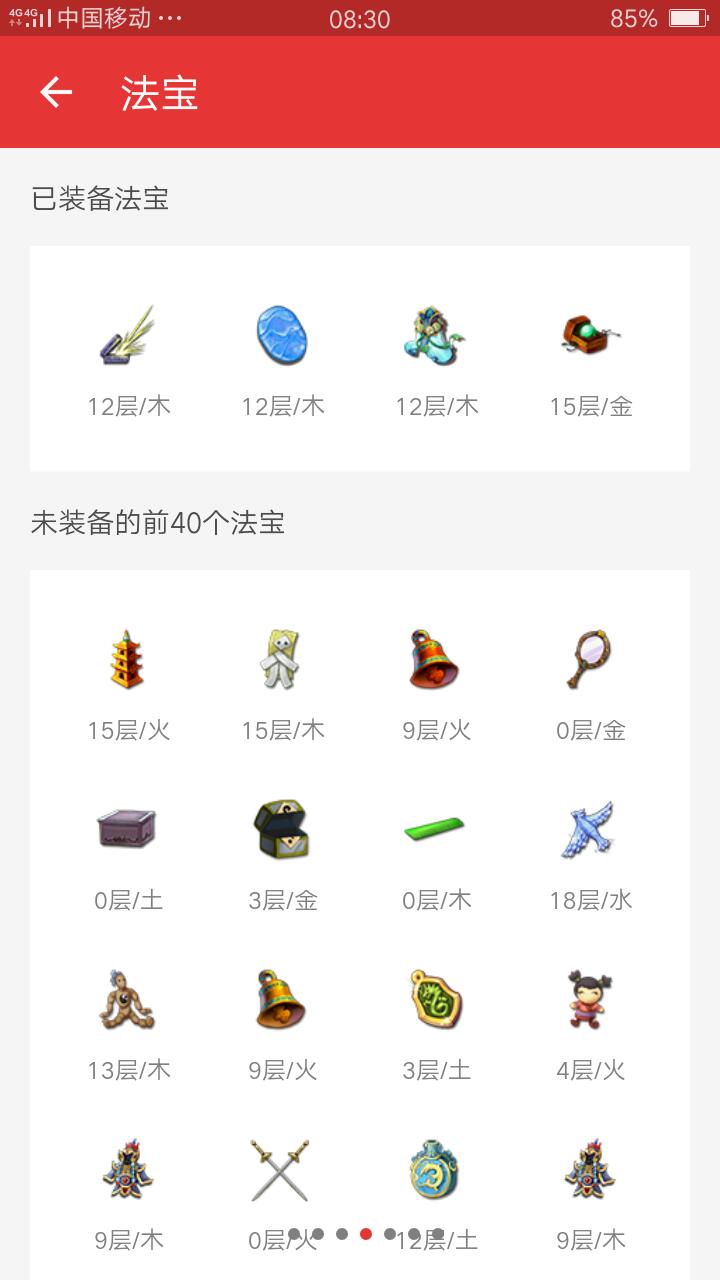Open the mirror 法宝 labeled 0层/金
The height and width of the screenshot is (1280, 720).
[590, 660]
